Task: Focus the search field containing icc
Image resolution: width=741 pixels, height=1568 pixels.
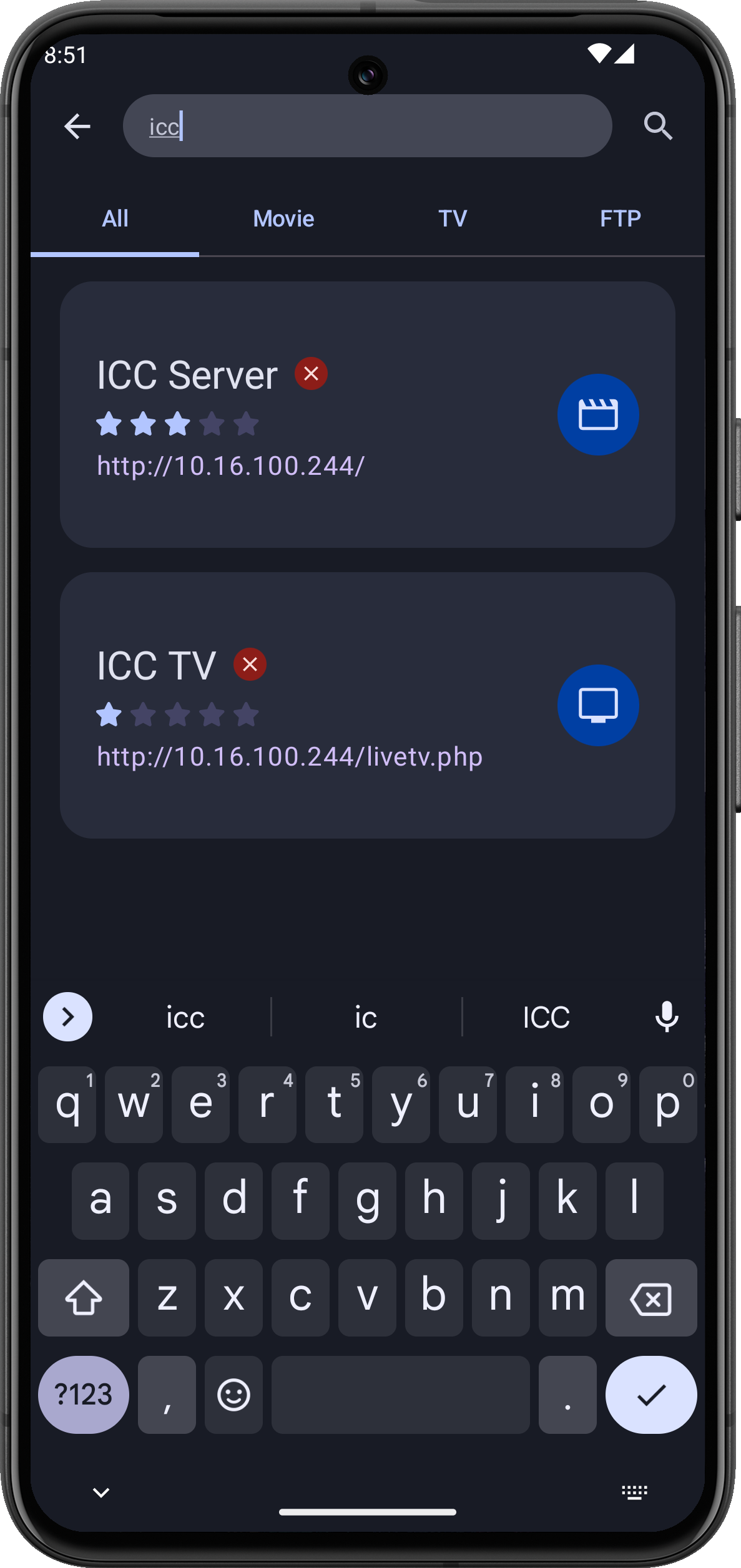Action: pos(367,127)
